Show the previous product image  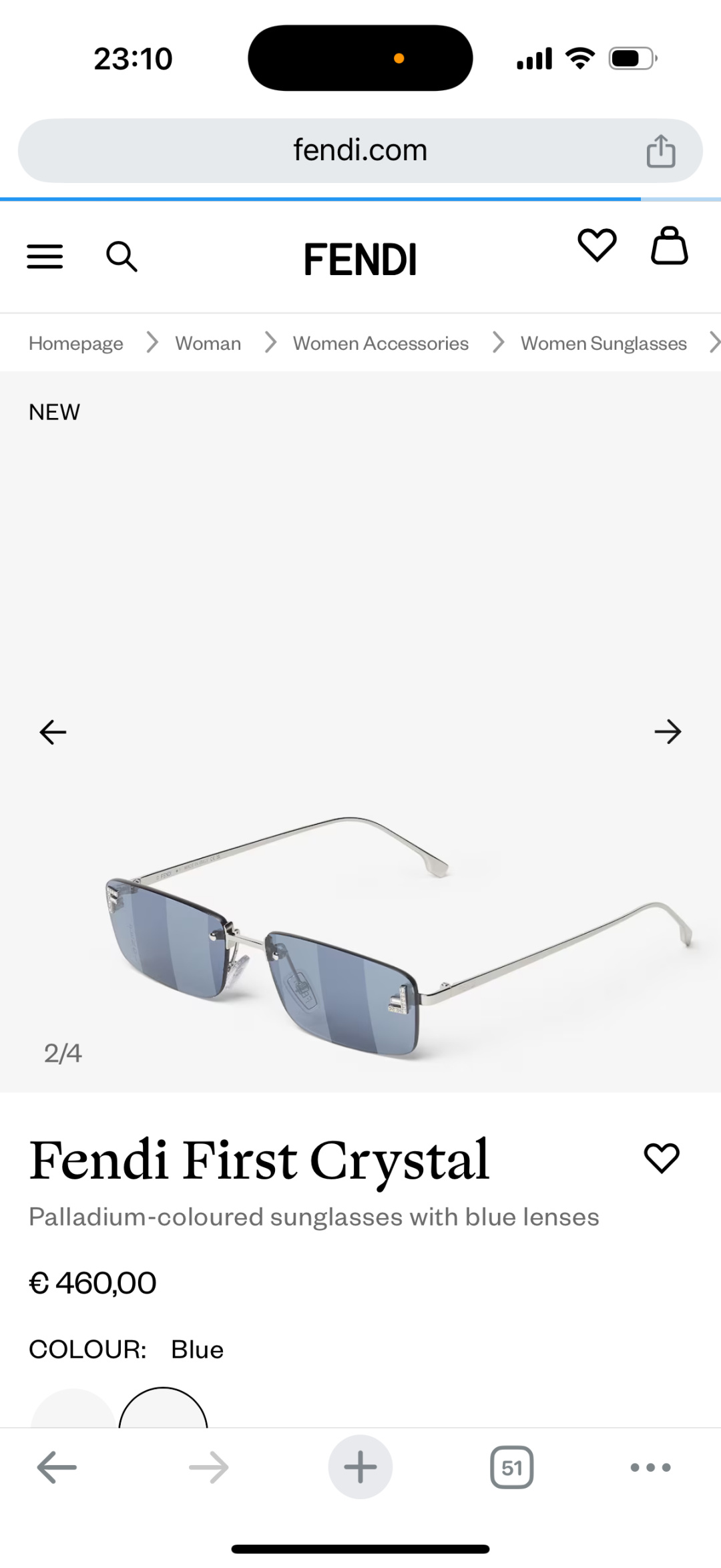(53, 732)
